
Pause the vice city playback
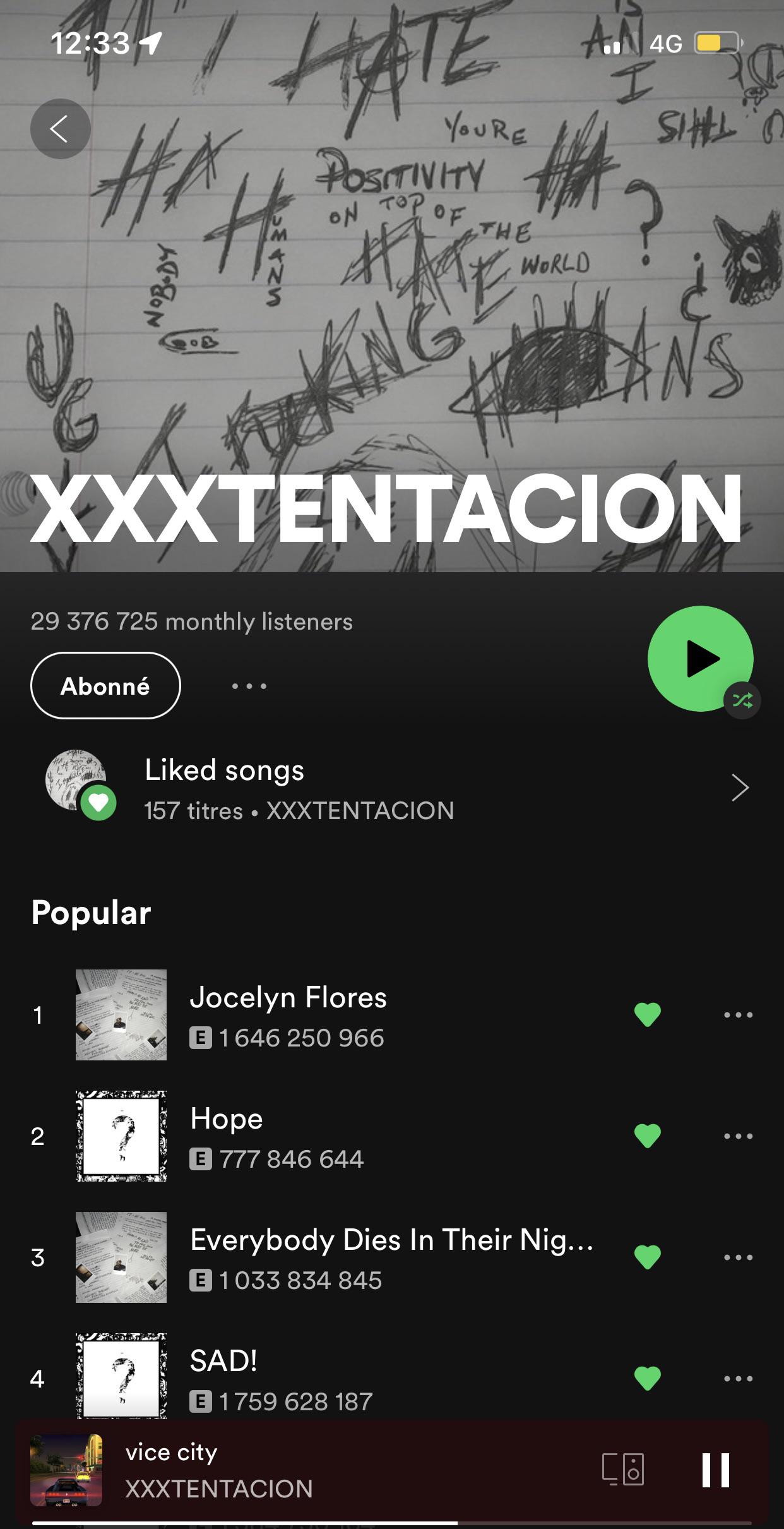click(x=715, y=1470)
